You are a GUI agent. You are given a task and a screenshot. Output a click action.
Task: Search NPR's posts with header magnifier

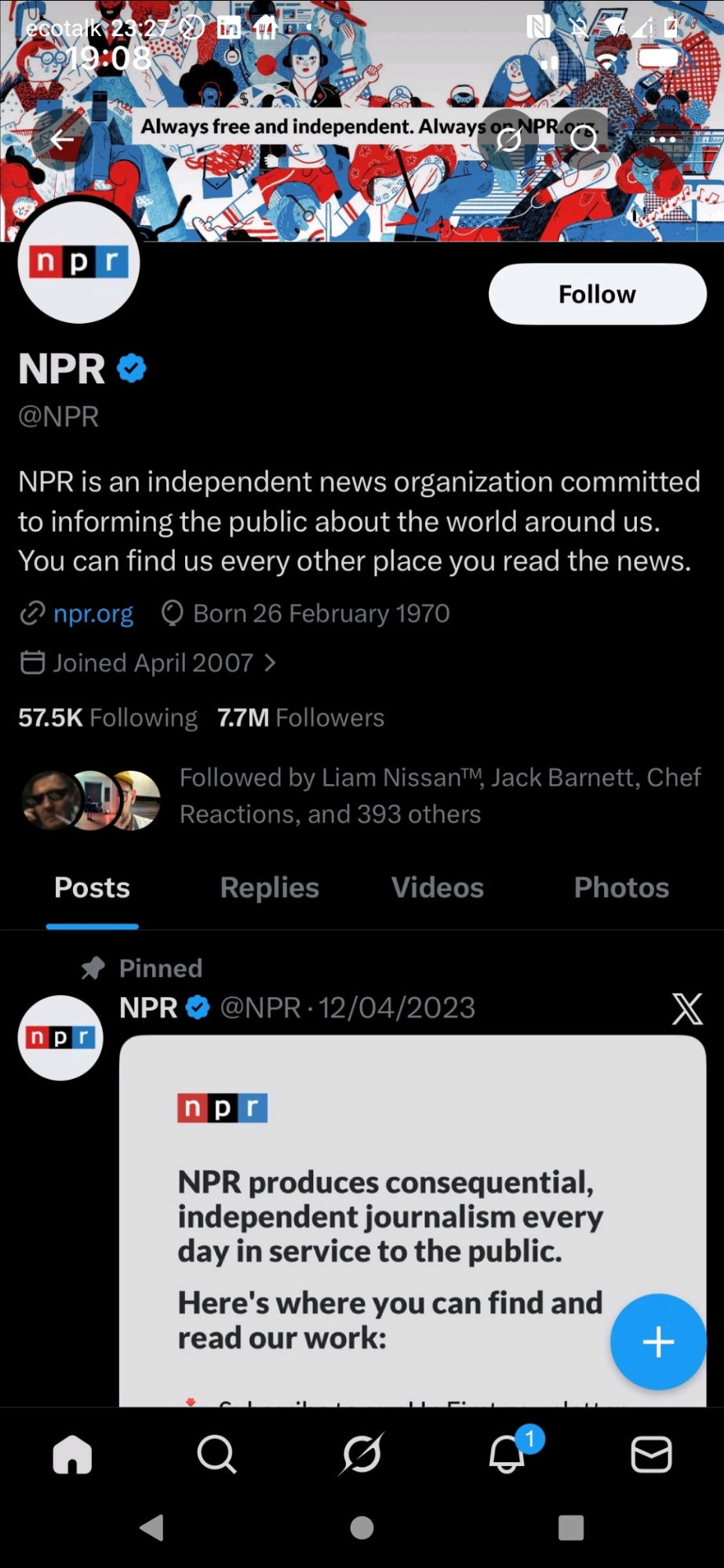click(584, 140)
